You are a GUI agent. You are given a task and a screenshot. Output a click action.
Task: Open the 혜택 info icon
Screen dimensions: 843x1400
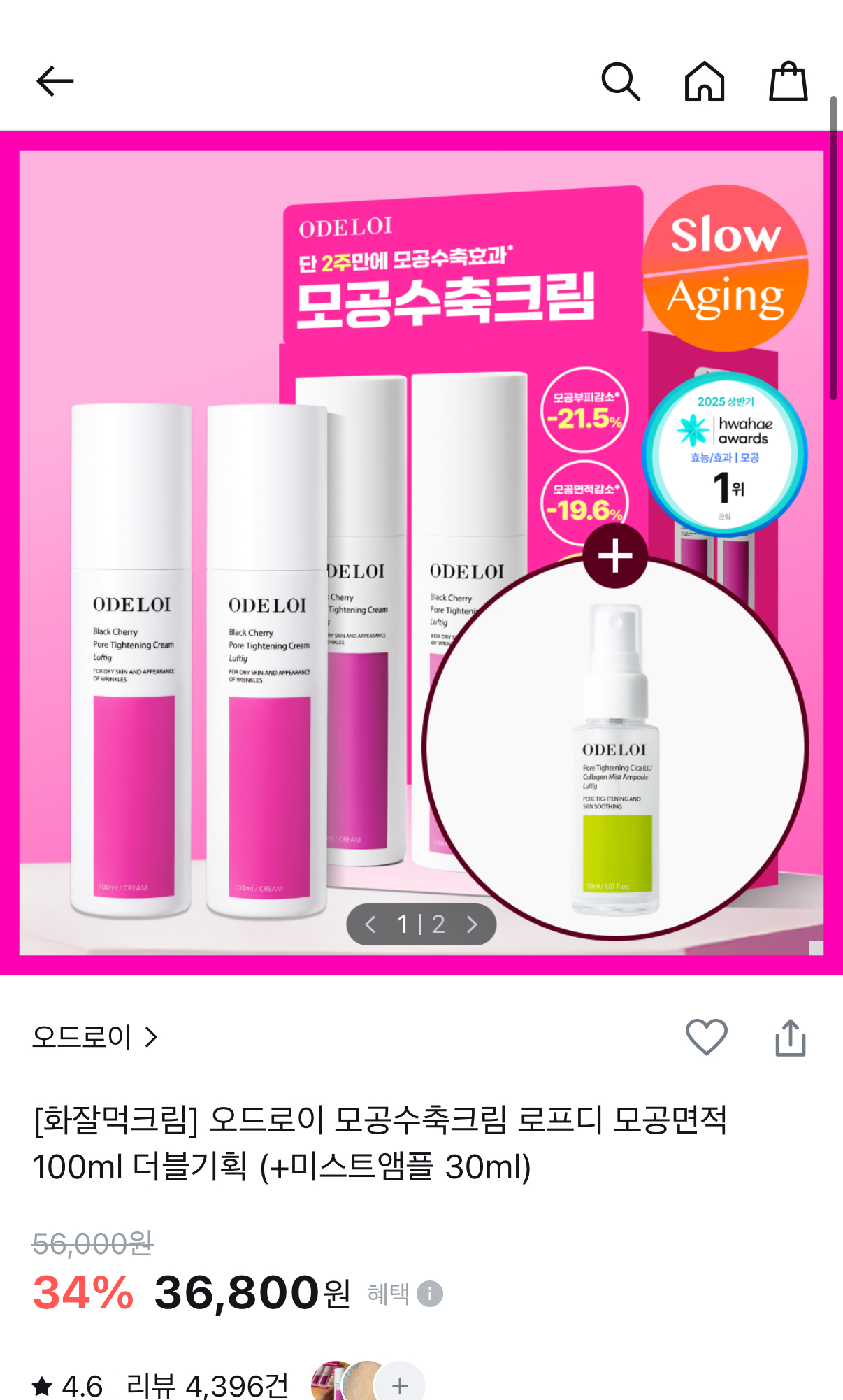pos(429,1294)
